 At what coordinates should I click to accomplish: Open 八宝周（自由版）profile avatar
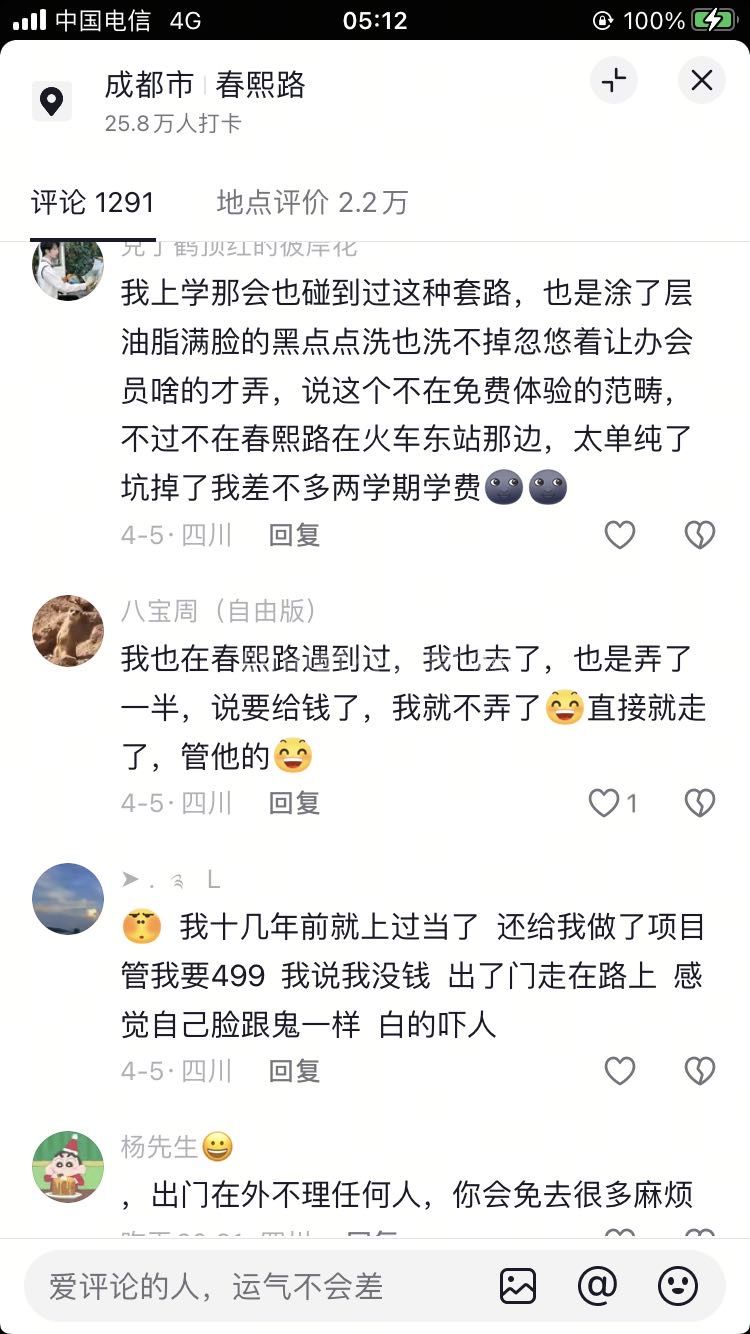[x=68, y=631]
